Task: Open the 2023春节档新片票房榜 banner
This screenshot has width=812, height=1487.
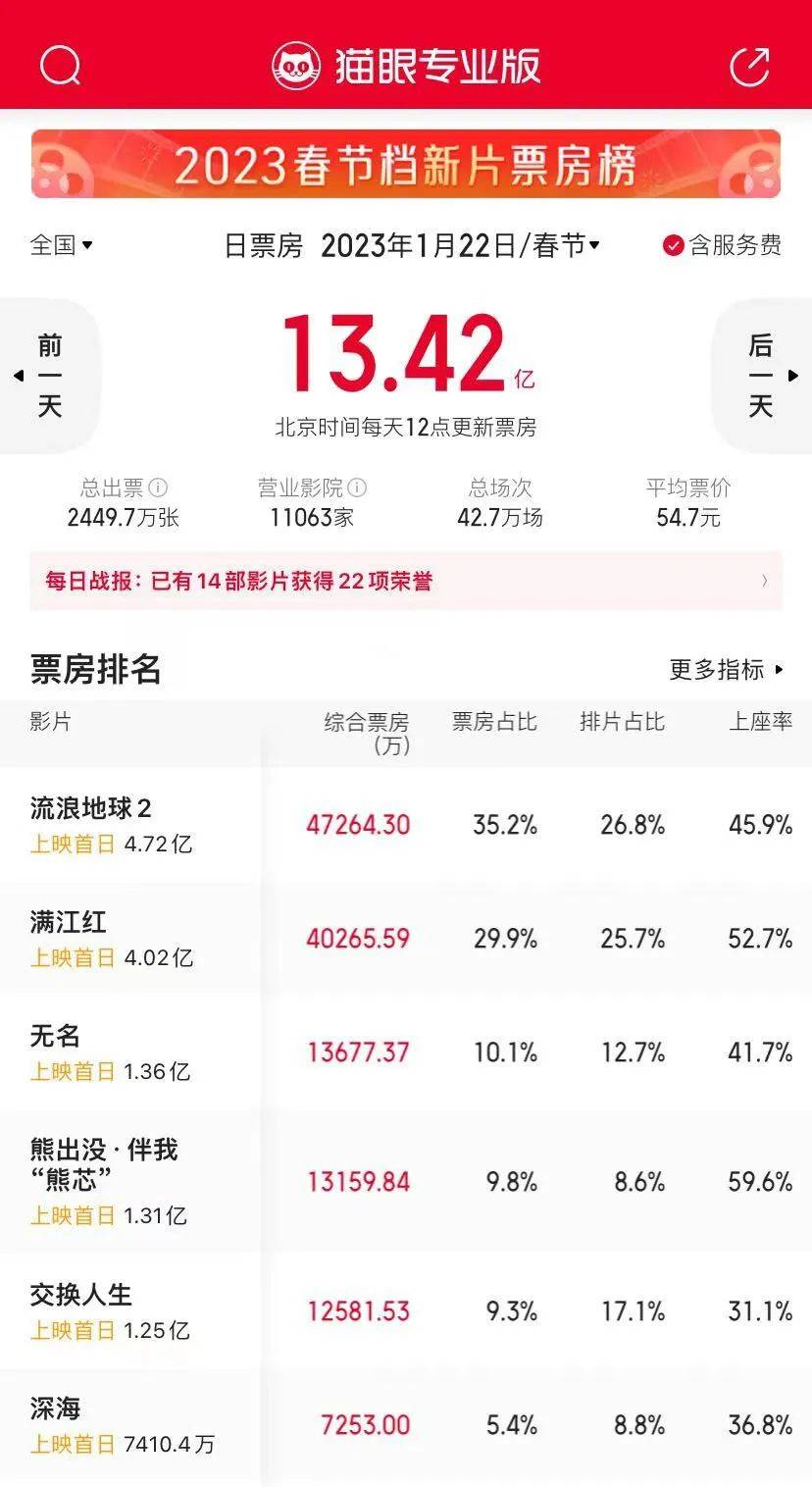Action: click(x=406, y=165)
